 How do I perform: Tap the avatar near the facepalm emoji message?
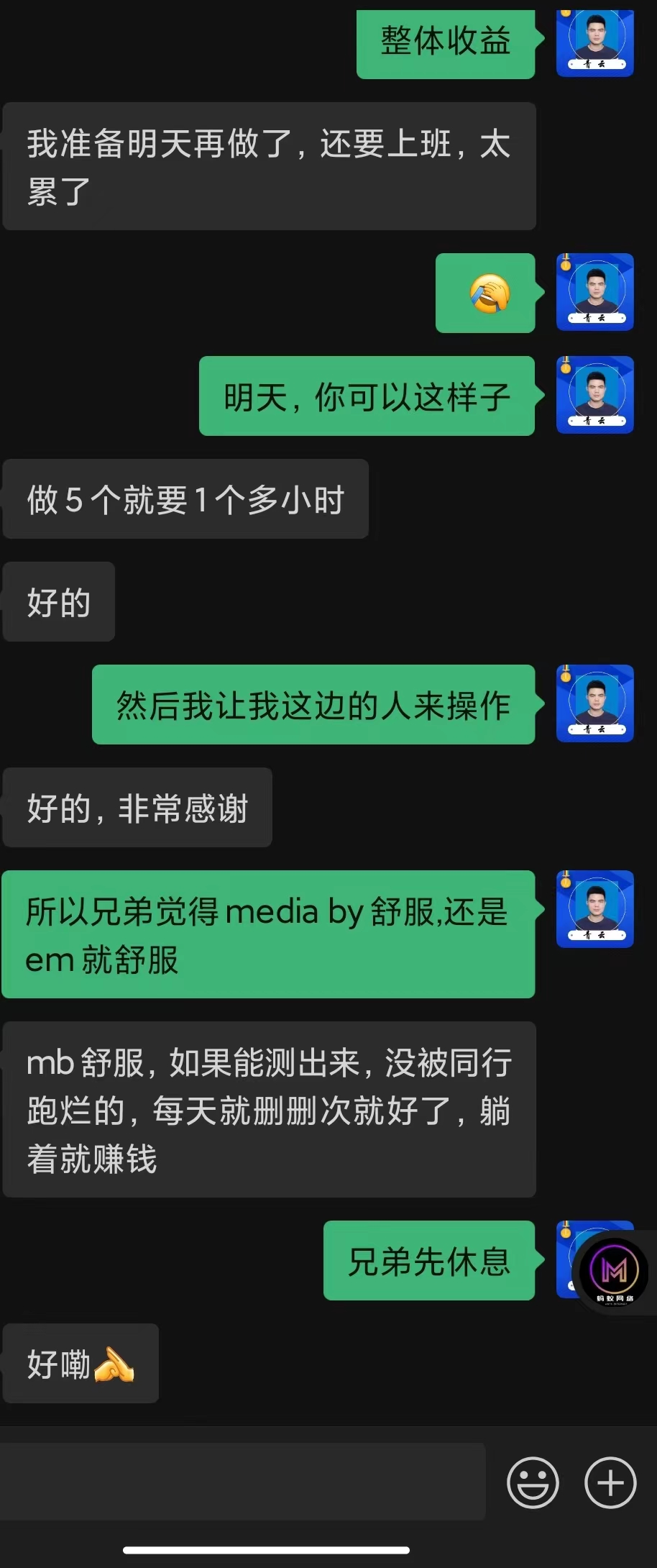[594, 293]
